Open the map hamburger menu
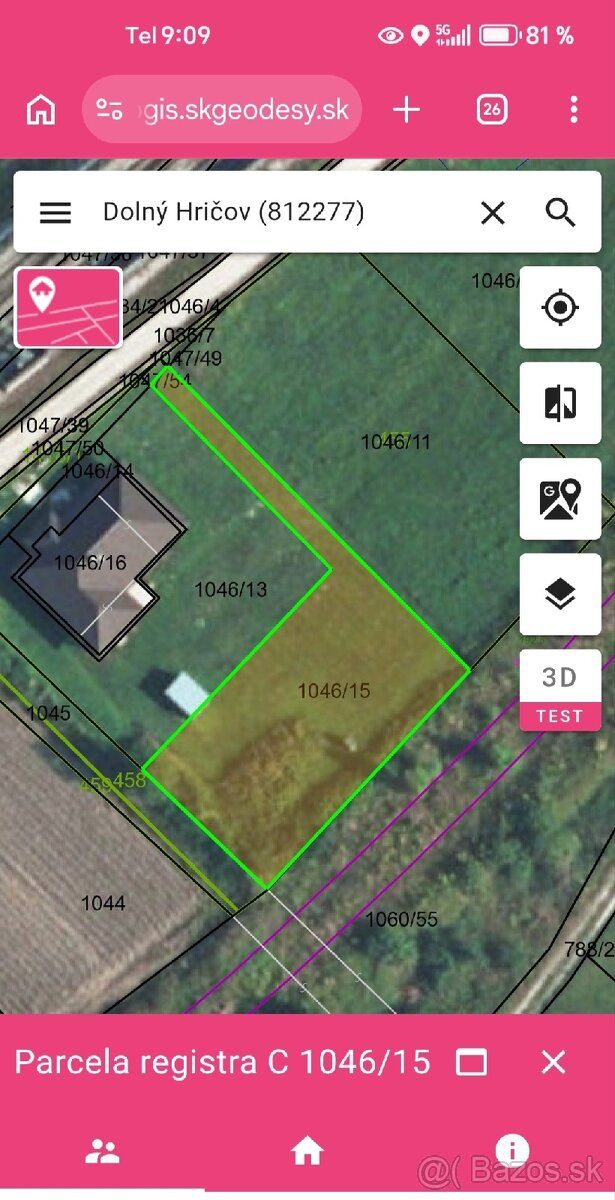Viewport: 615px width, 1200px height. tap(55, 212)
